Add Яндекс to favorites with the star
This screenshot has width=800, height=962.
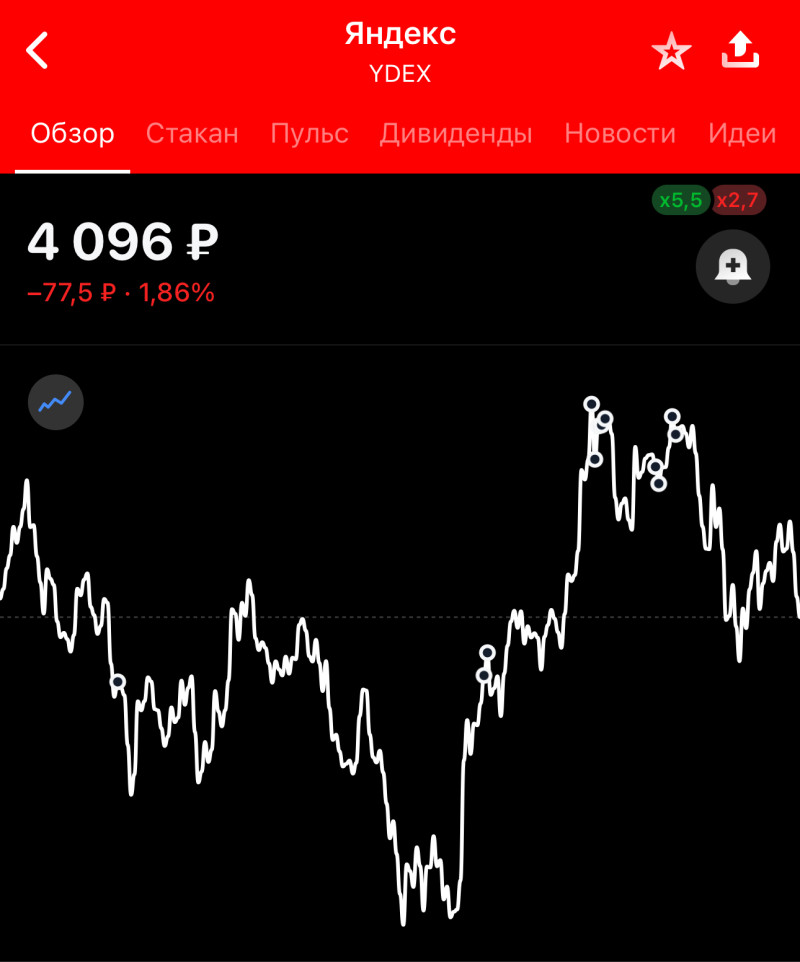[671, 51]
